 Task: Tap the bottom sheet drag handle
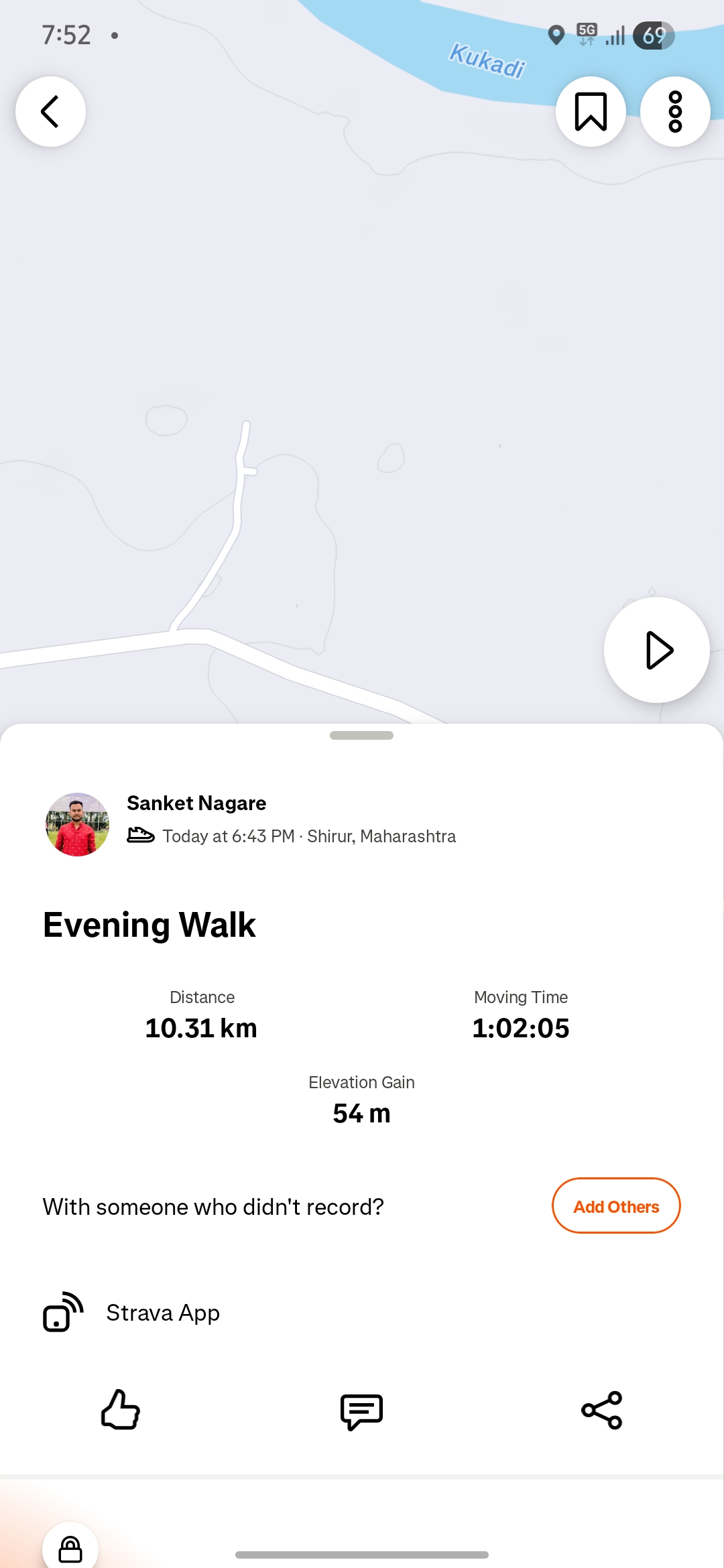point(361,735)
